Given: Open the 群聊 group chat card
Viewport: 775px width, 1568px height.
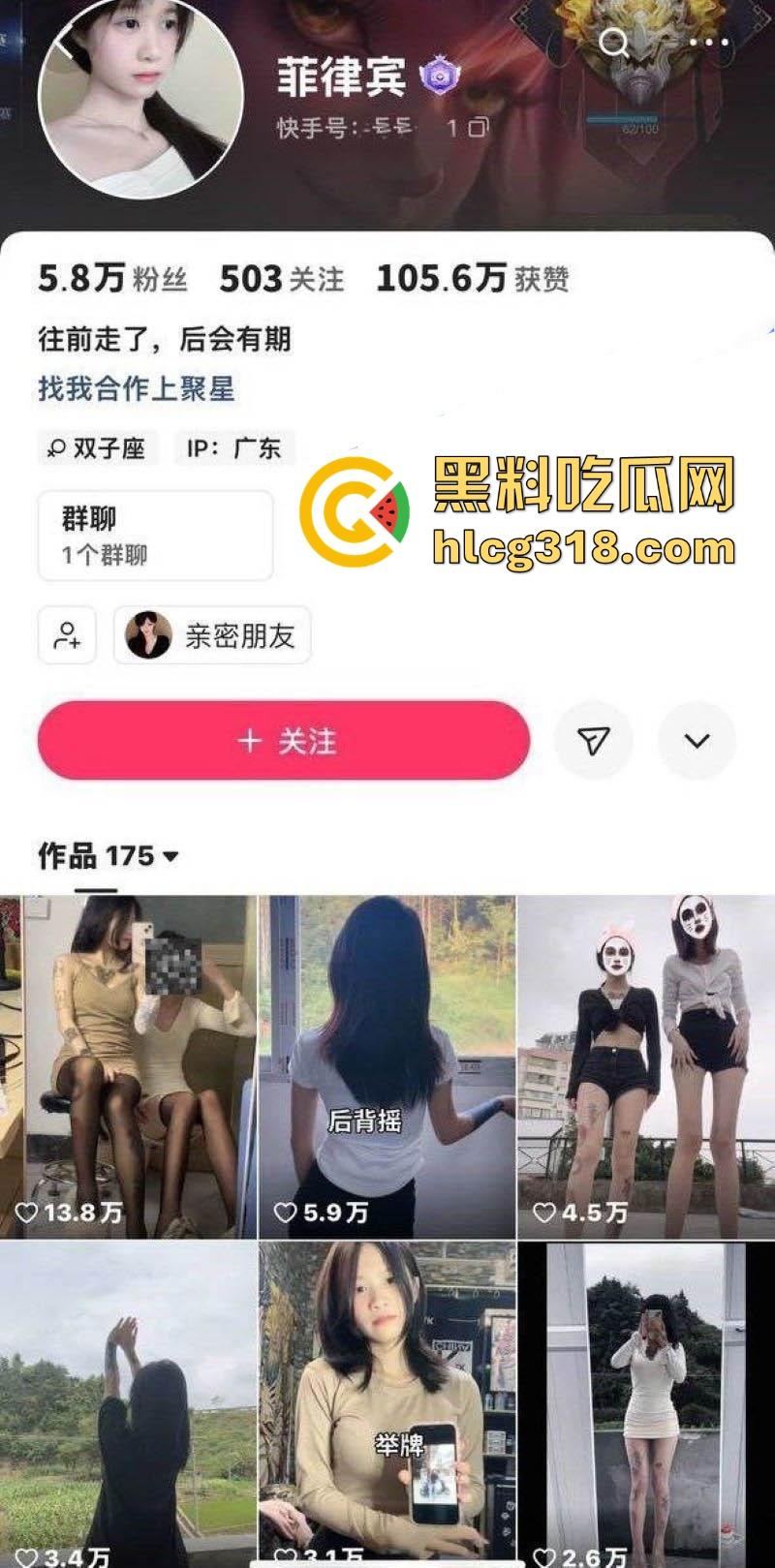Looking at the screenshot, I should 155,536.
